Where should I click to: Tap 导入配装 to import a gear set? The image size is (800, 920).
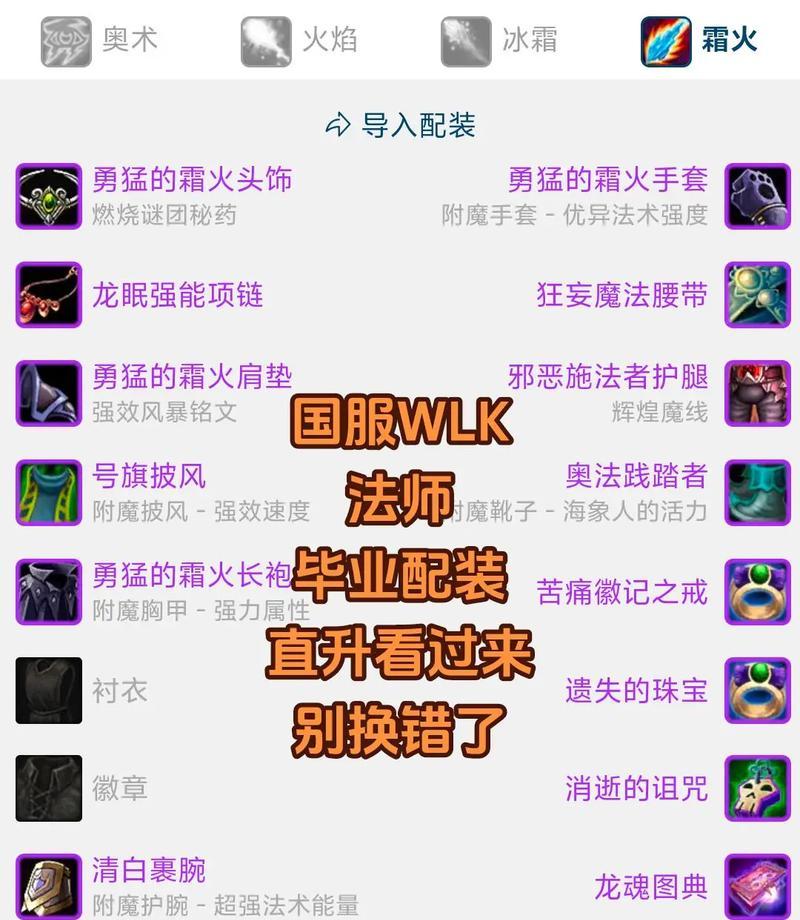pyautogui.click(x=400, y=125)
